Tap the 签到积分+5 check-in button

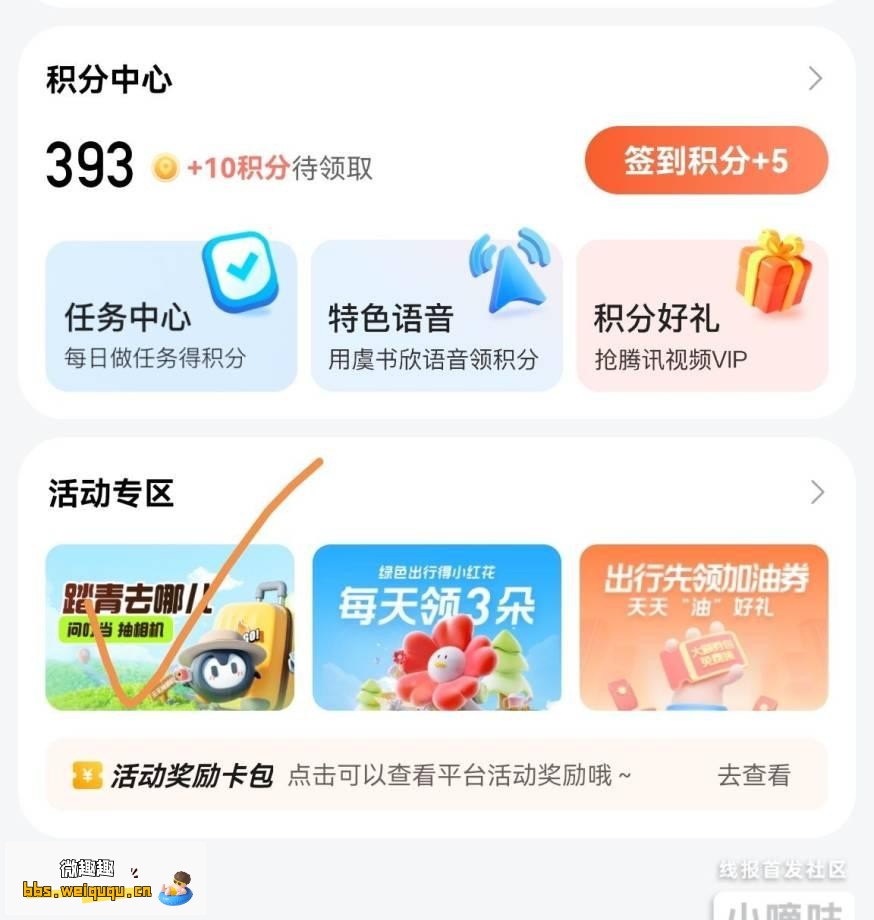706,160
